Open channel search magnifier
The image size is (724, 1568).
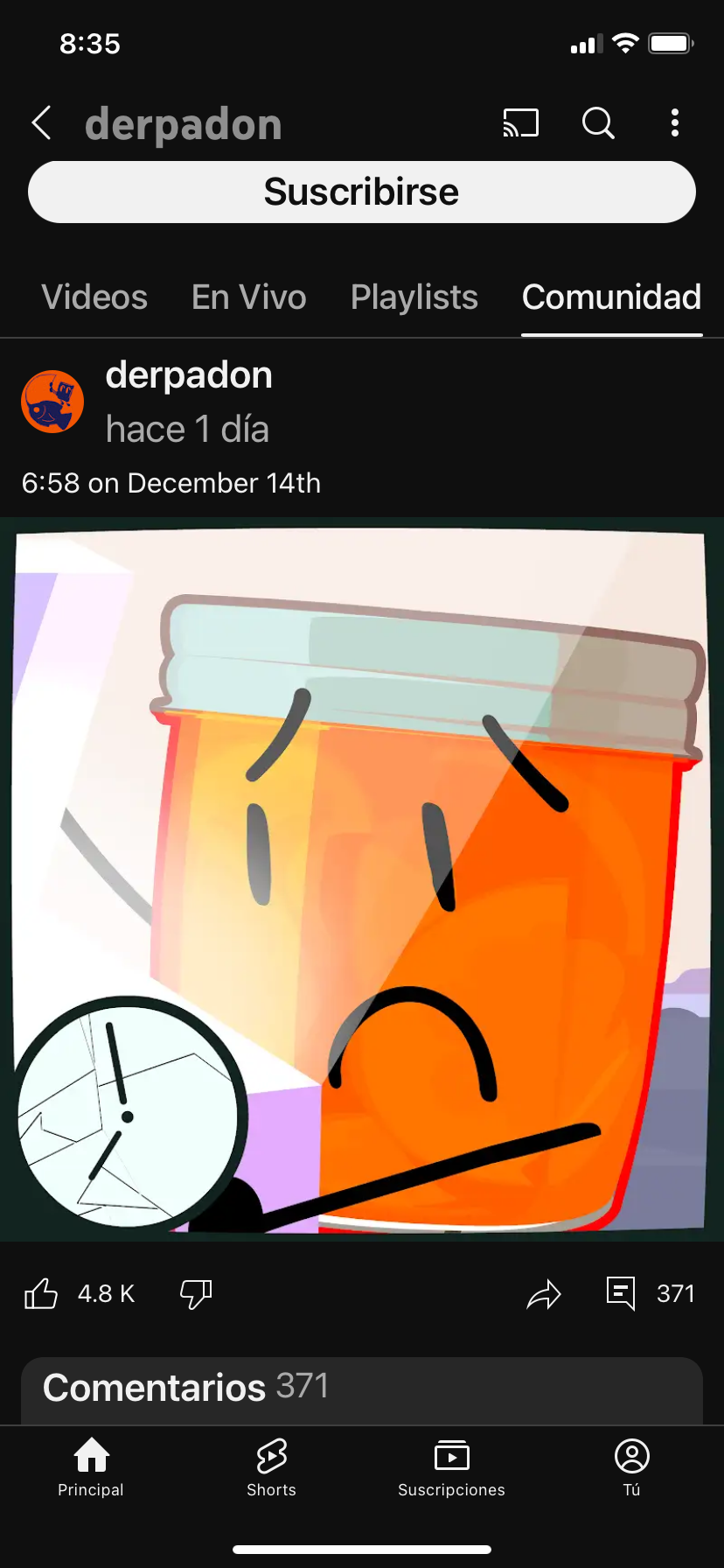598,123
